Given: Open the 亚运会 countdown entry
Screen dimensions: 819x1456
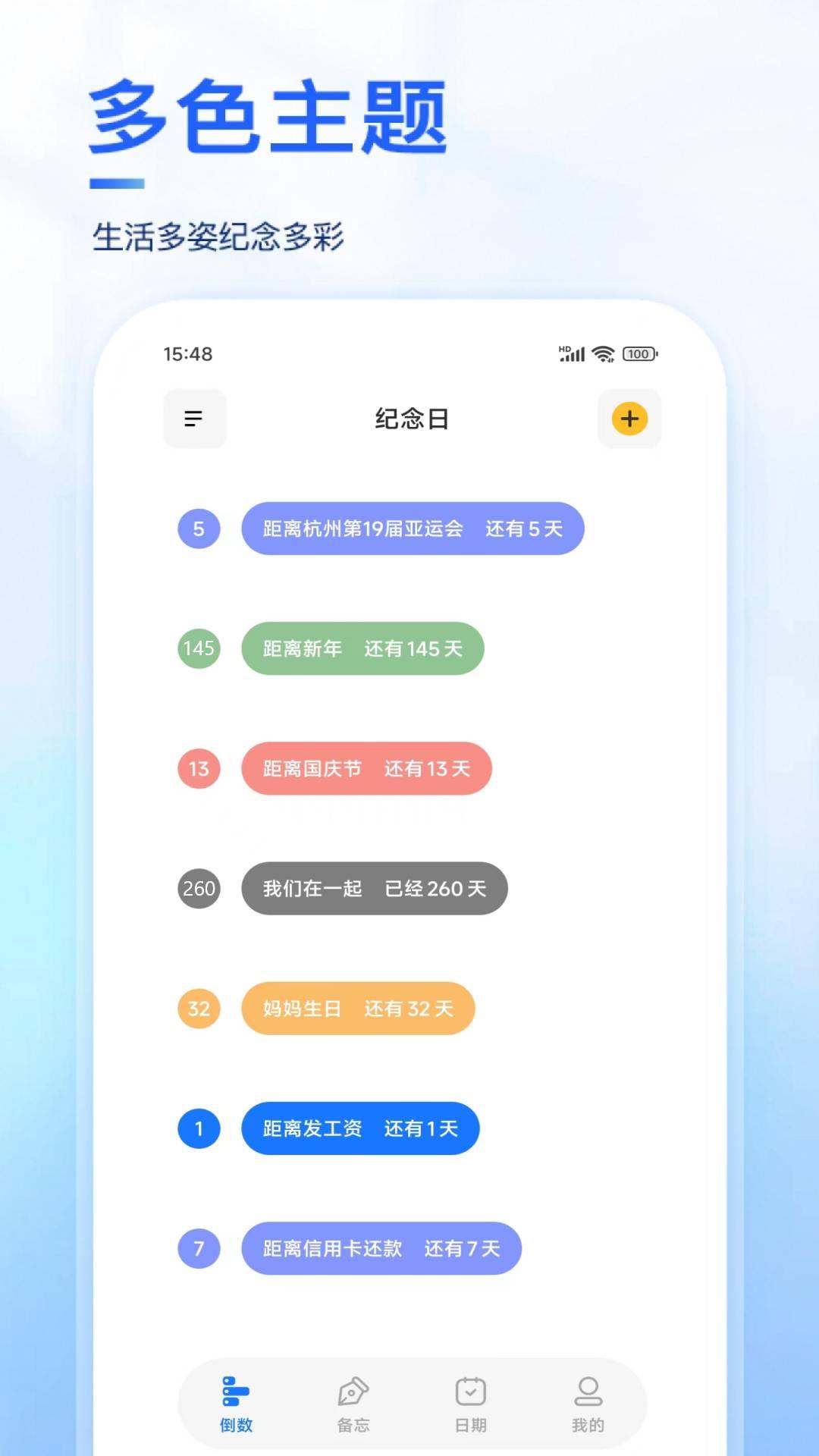Looking at the screenshot, I should [x=413, y=529].
